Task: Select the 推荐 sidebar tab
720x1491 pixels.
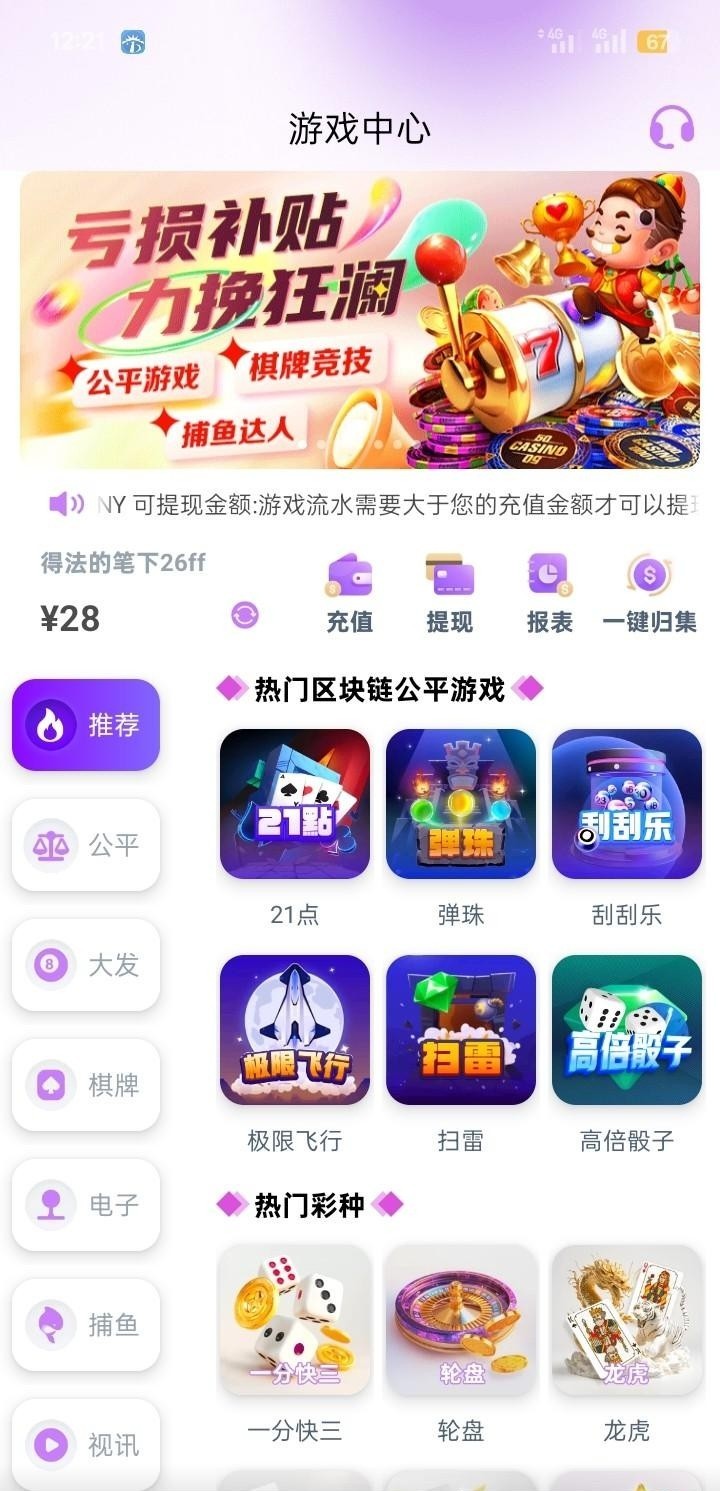Action: 85,725
